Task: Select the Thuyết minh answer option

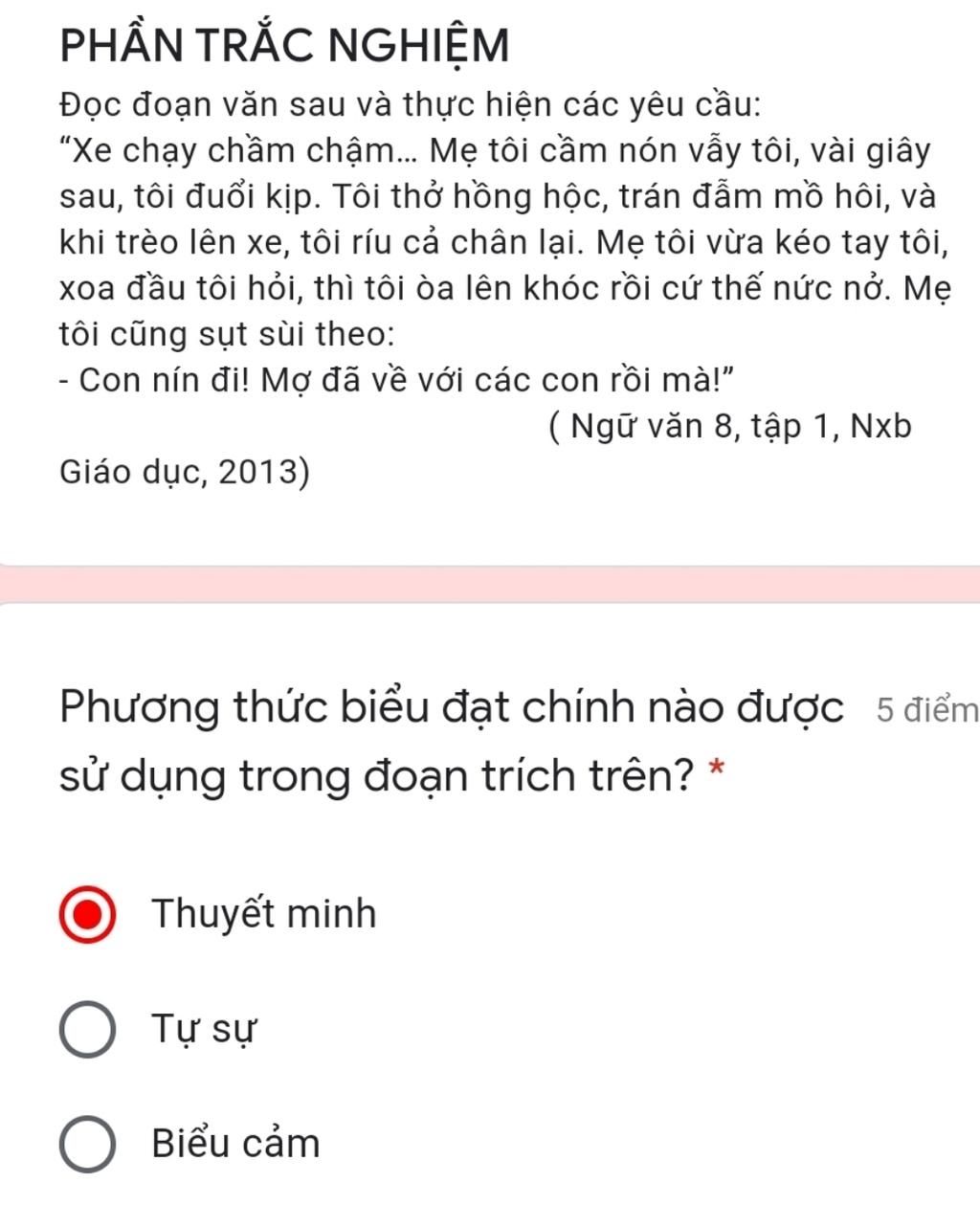Action: [x=88, y=915]
